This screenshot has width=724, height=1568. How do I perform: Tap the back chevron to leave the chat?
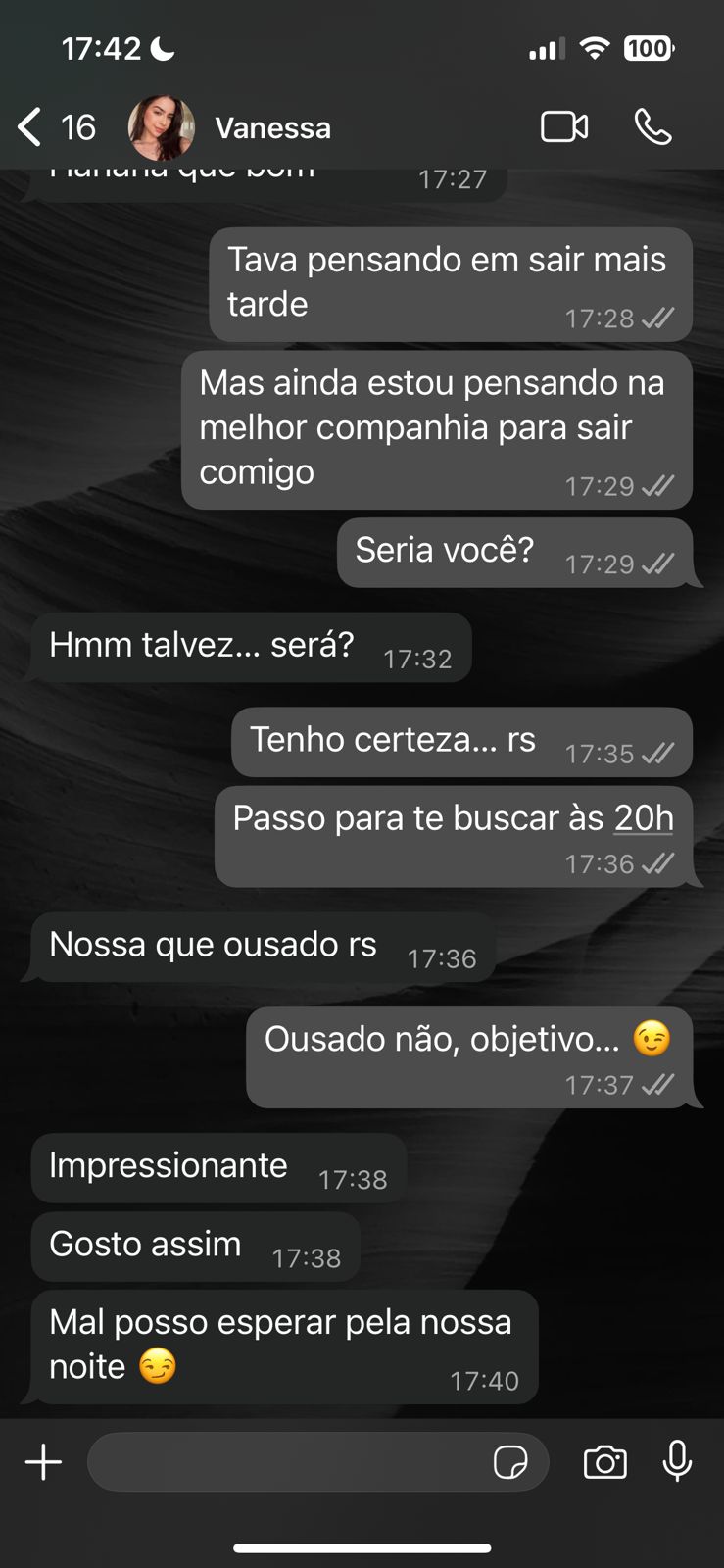pos(26,126)
